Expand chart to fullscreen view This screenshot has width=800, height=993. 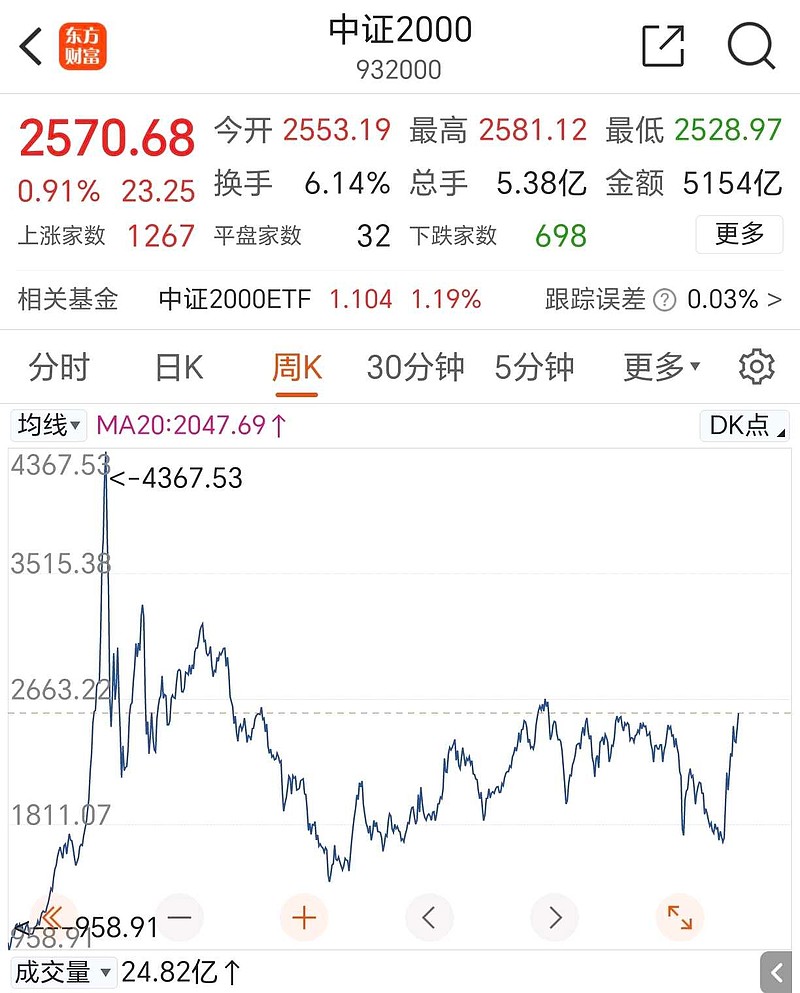[x=679, y=917]
